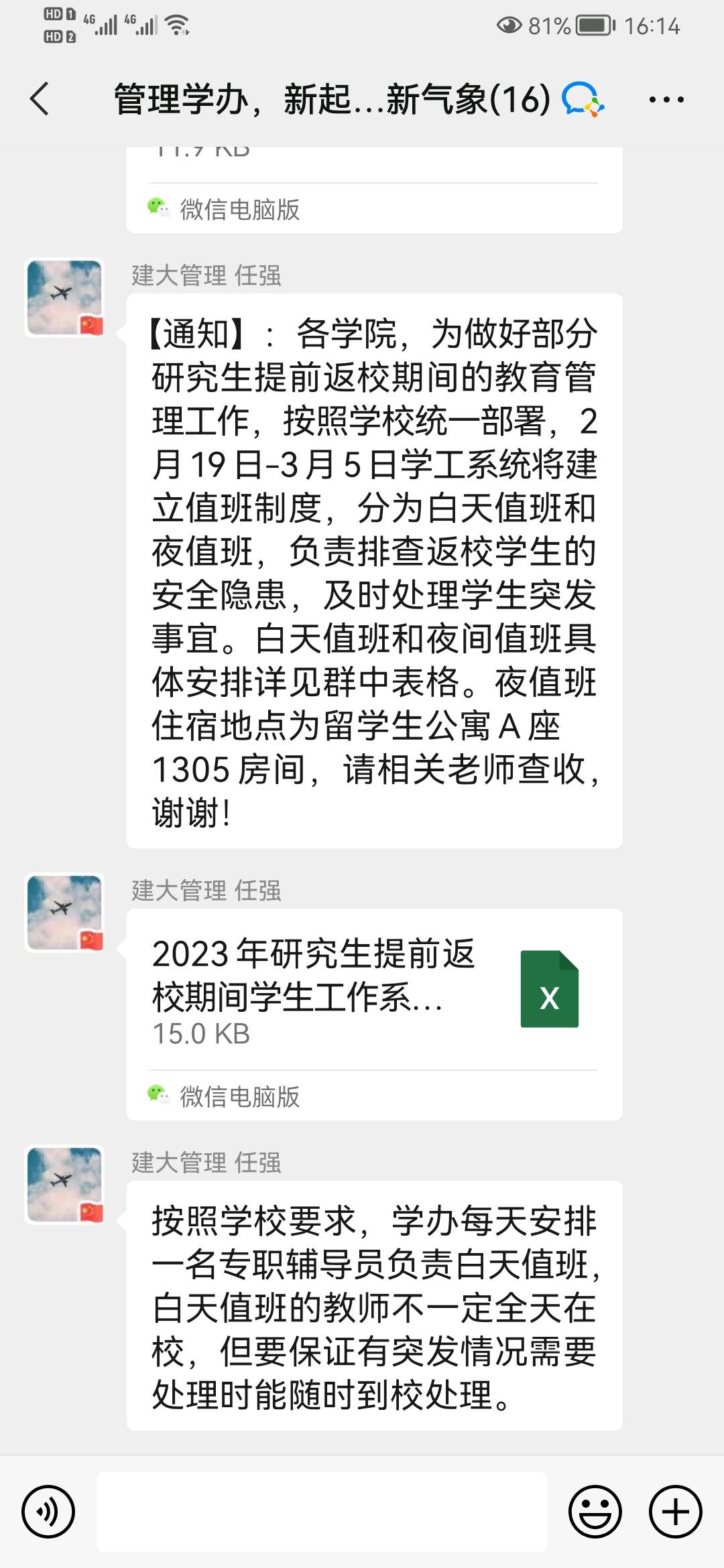
Task: Open the emoji picker
Action: (x=595, y=1512)
